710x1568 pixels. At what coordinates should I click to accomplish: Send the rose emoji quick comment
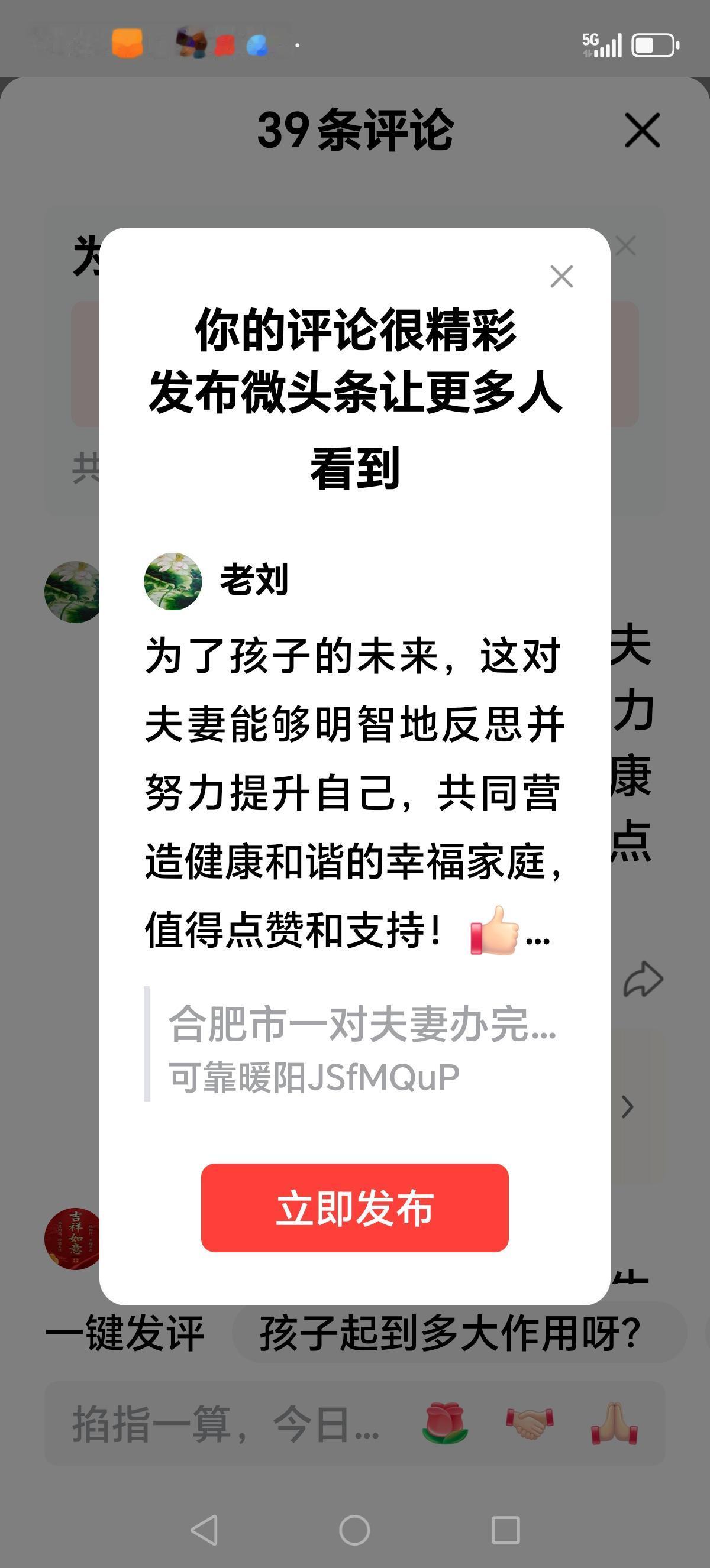click(x=443, y=1423)
